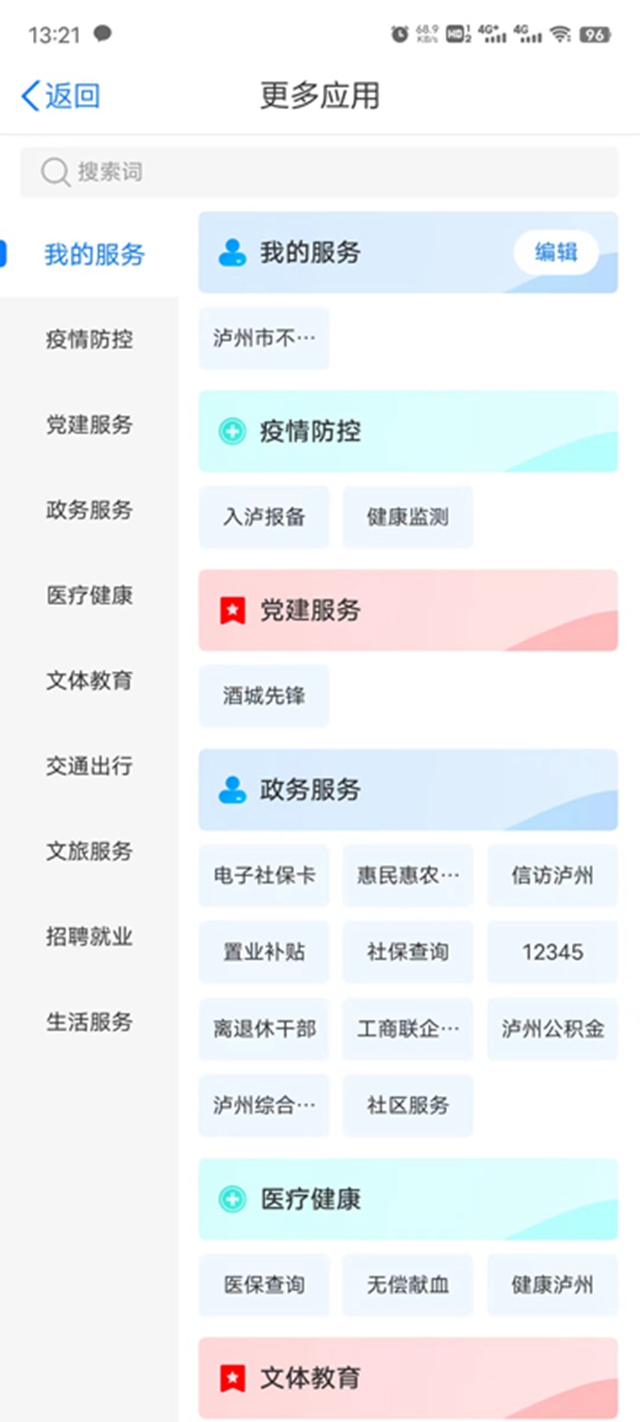Image resolution: width=640 pixels, height=1422 pixels.
Task: Jump to 医疗健康 in the sidebar
Action: pyautogui.click(x=89, y=596)
